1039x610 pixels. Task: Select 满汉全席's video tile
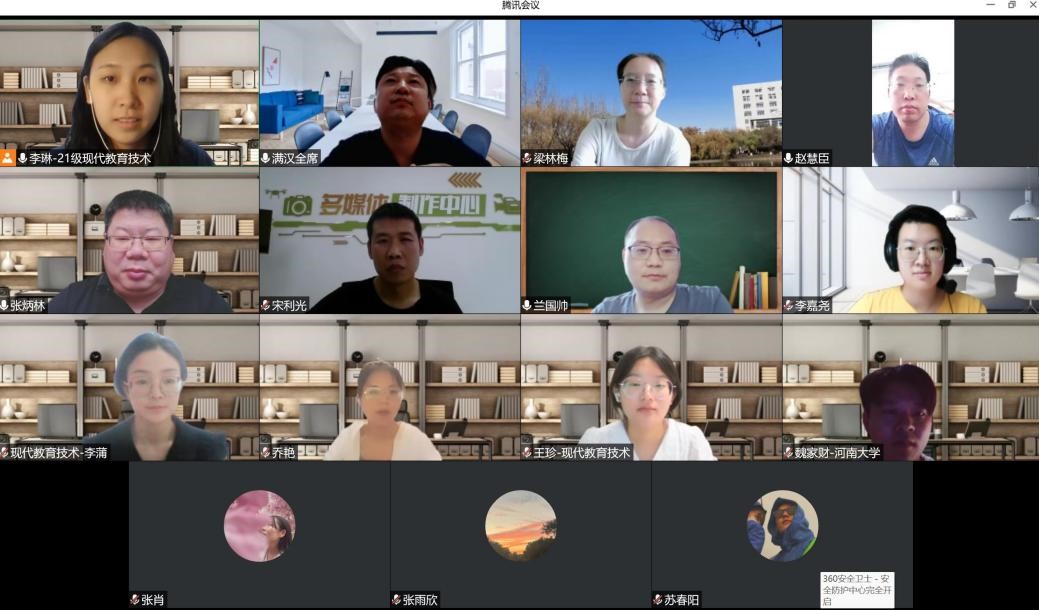click(389, 92)
